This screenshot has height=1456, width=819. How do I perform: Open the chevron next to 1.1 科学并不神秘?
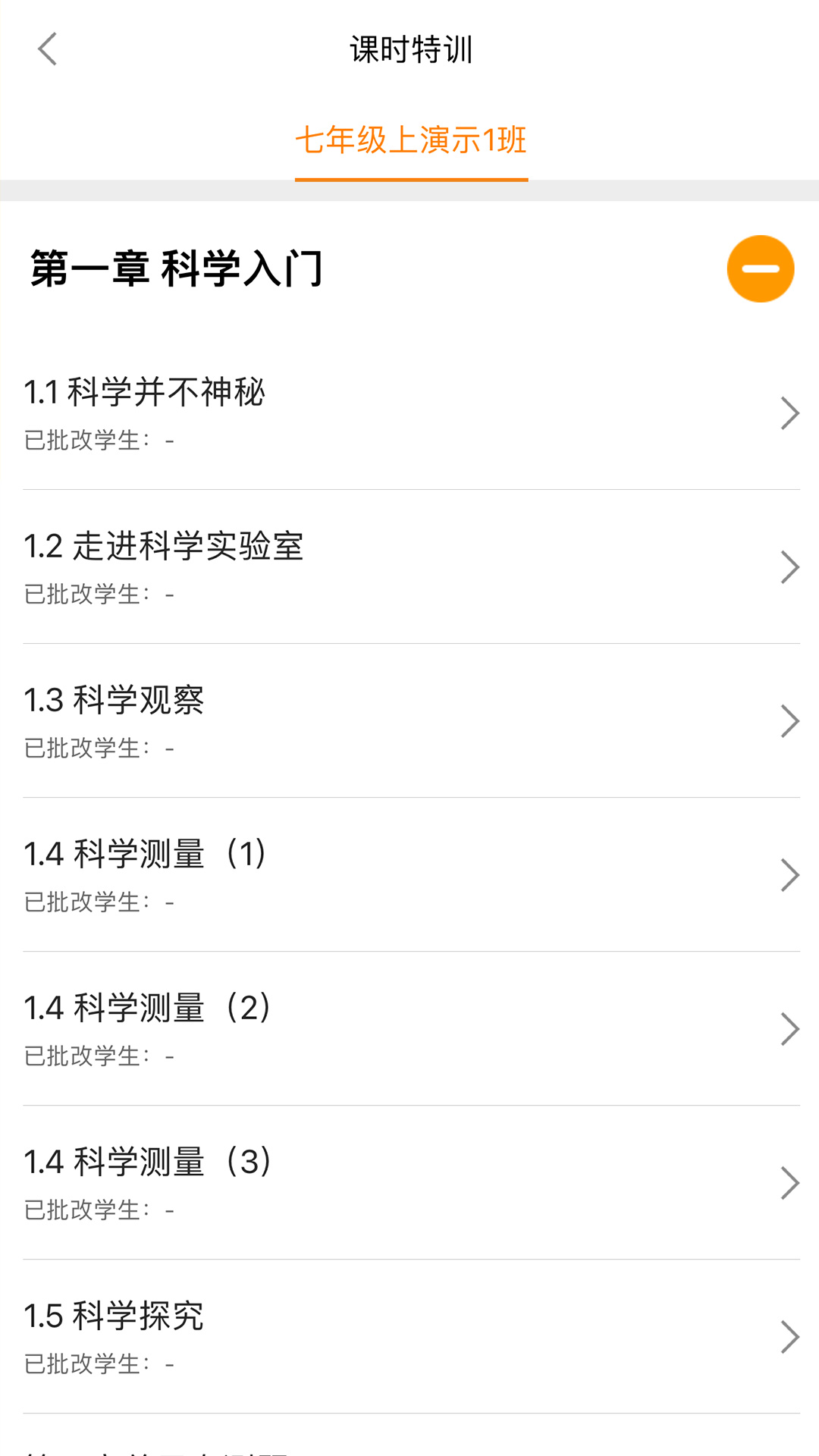point(790,413)
